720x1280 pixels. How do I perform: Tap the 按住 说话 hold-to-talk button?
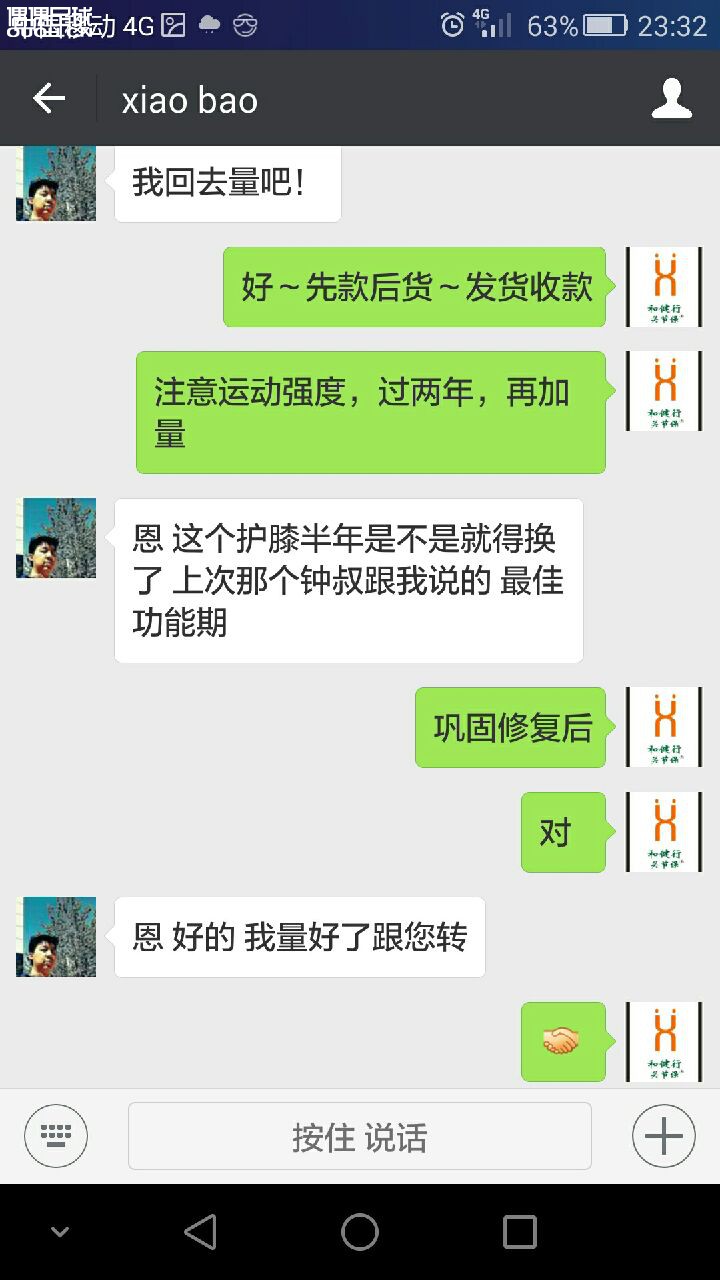pyautogui.click(x=360, y=1136)
